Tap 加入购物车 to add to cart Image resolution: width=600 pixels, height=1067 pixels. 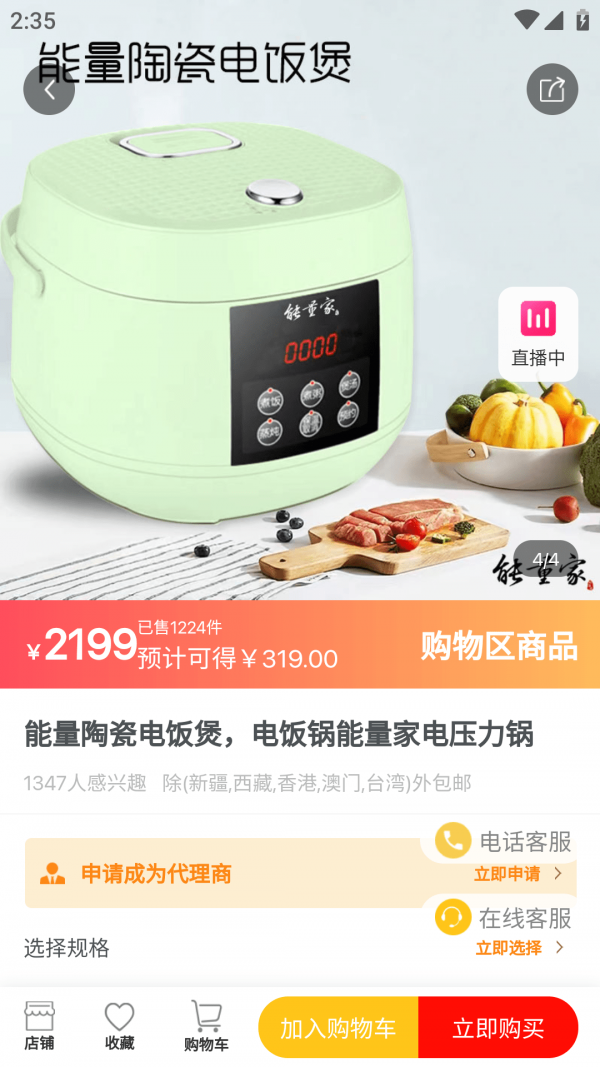coord(338,1027)
